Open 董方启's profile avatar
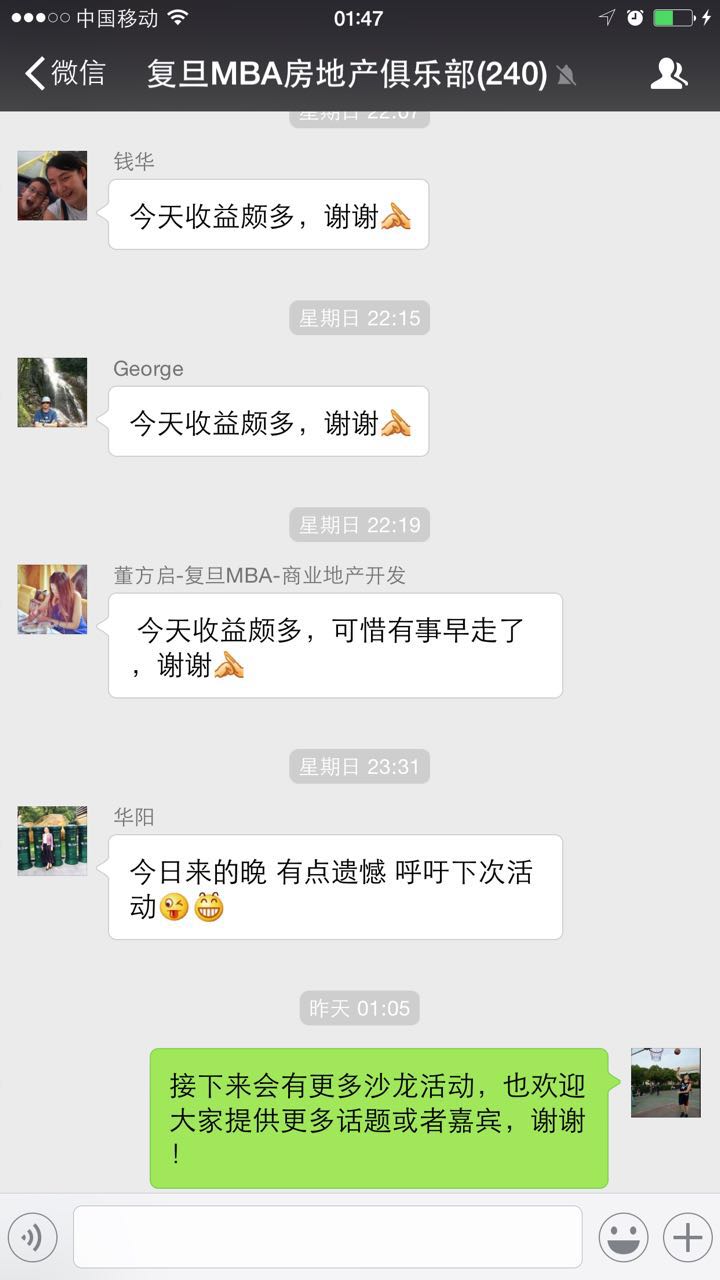The height and width of the screenshot is (1280, 720). click(52, 600)
